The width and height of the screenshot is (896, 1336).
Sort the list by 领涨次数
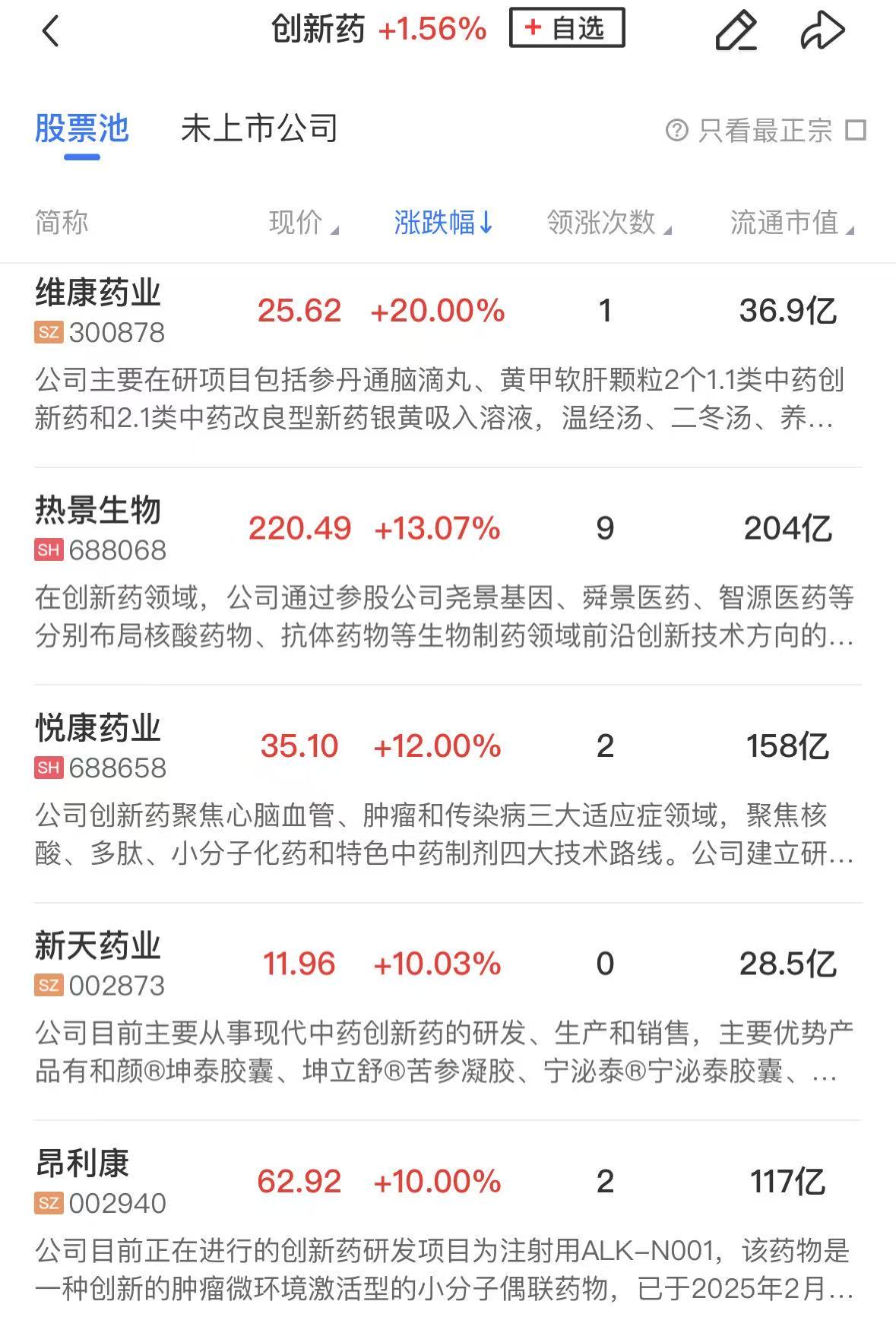point(608,223)
